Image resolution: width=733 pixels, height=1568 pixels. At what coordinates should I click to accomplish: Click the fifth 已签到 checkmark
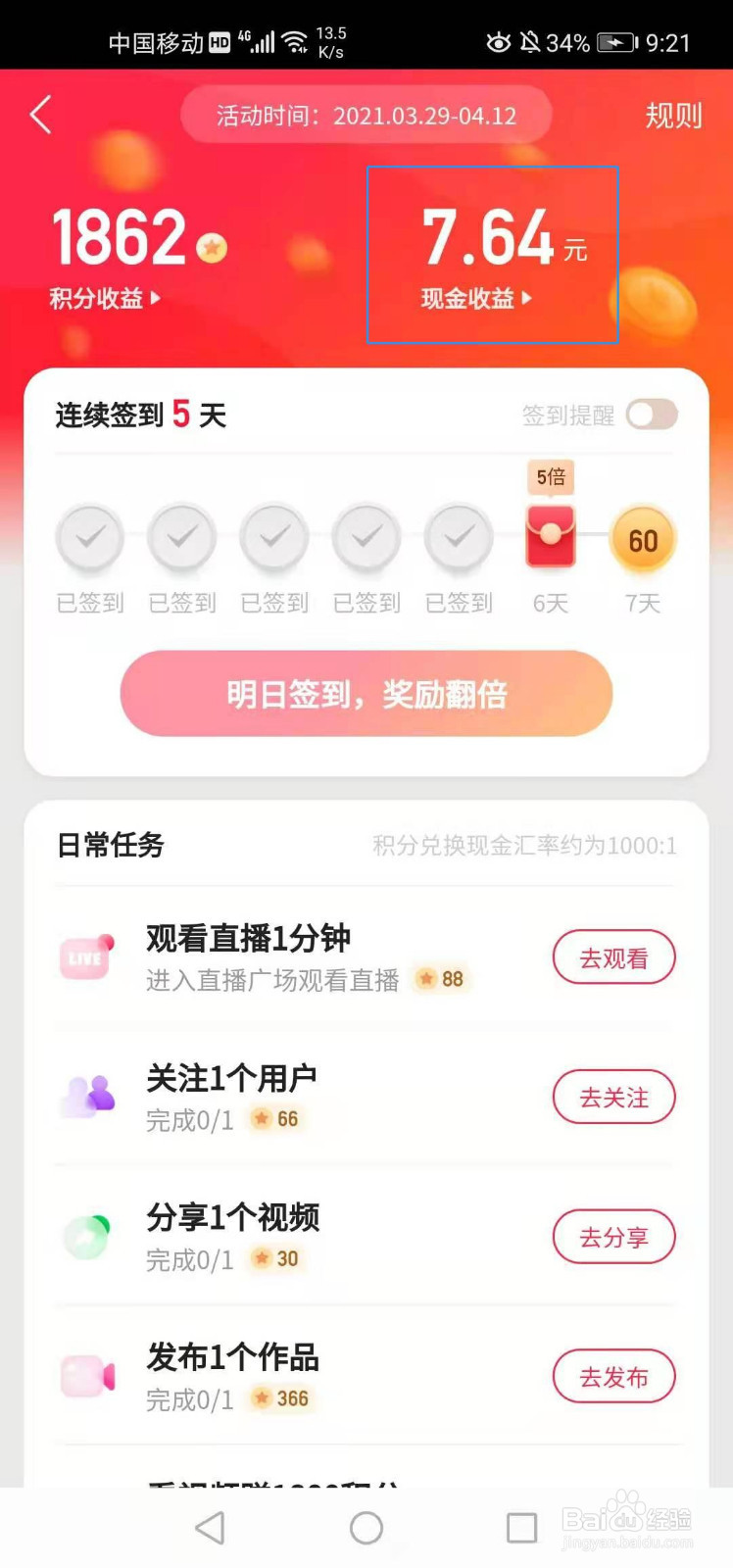pyautogui.click(x=458, y=538)
